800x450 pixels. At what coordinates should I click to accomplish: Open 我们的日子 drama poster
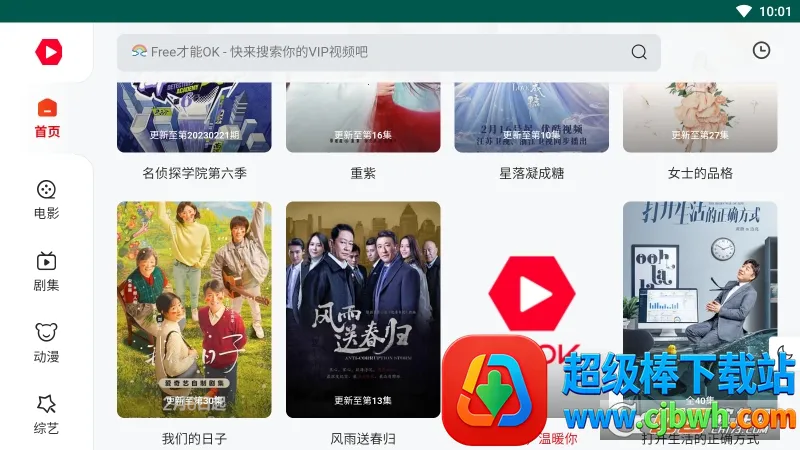click(x=194, y=309)
